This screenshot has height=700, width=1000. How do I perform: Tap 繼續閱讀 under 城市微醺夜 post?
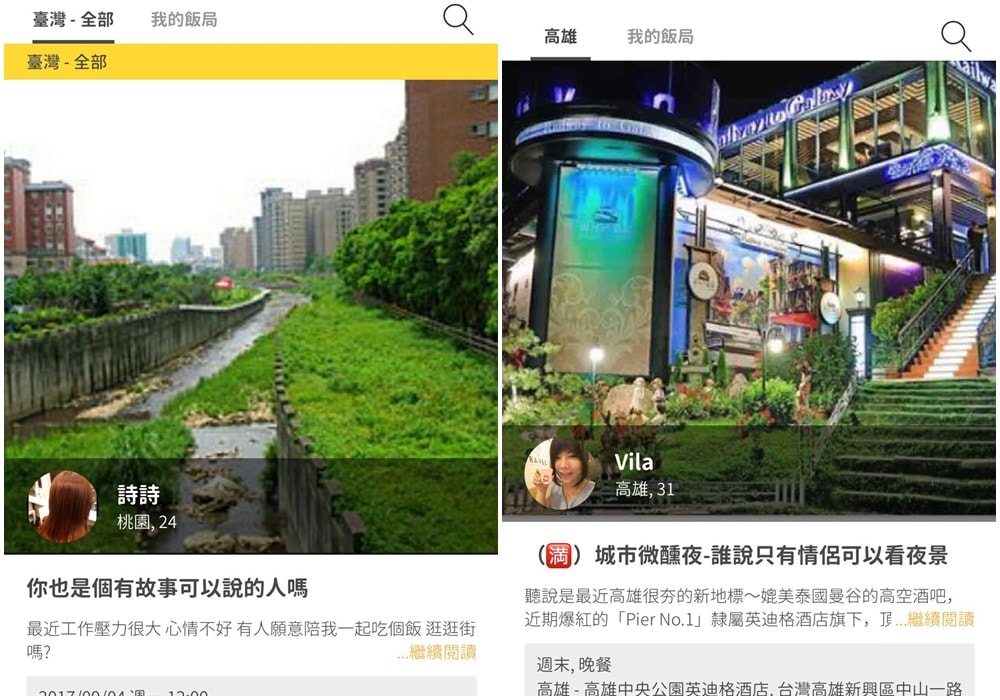click(935, 620)
